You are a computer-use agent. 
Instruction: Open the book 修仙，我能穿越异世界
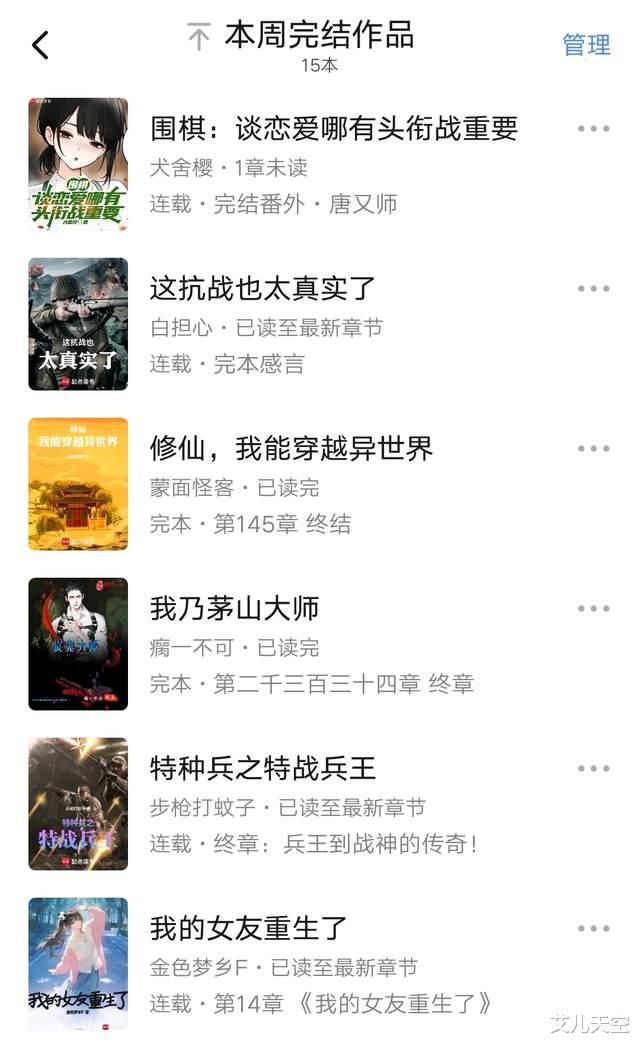pyautogui.click(x=291, y=449)
